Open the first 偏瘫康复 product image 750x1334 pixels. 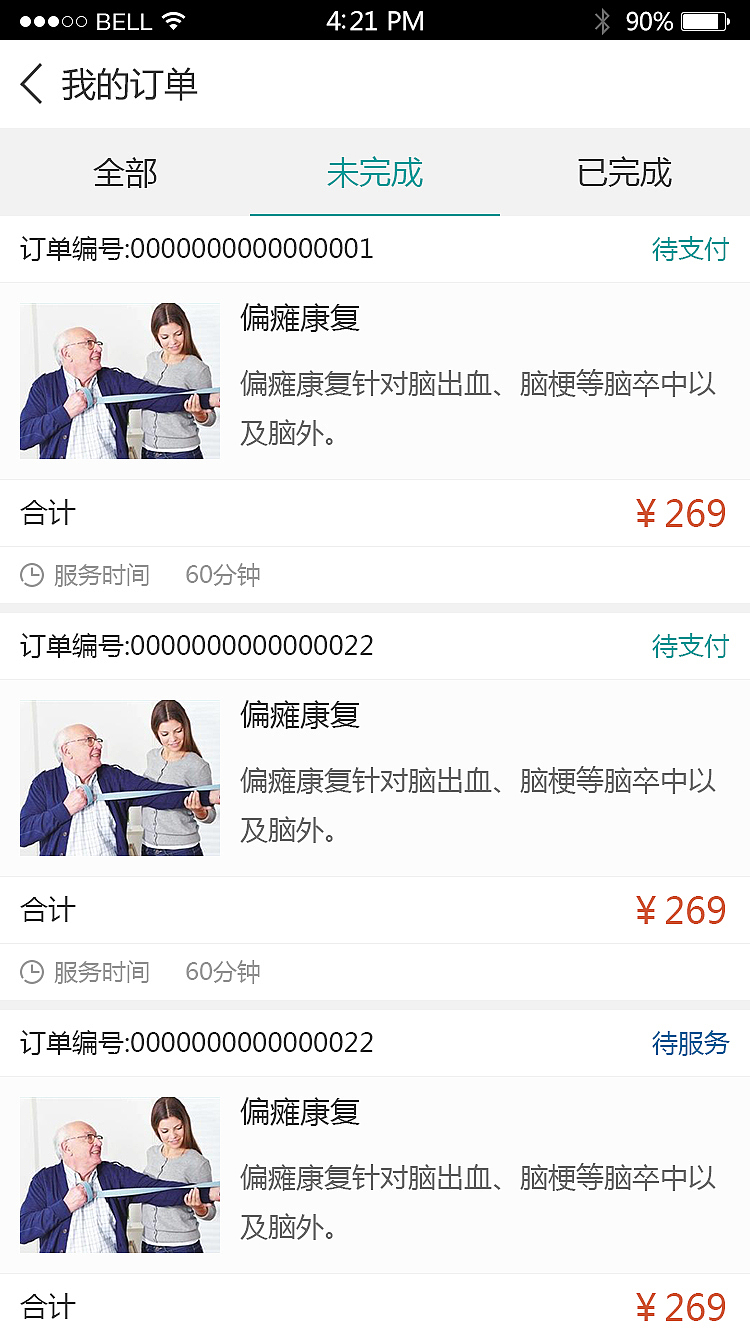(x=119, y=380)
